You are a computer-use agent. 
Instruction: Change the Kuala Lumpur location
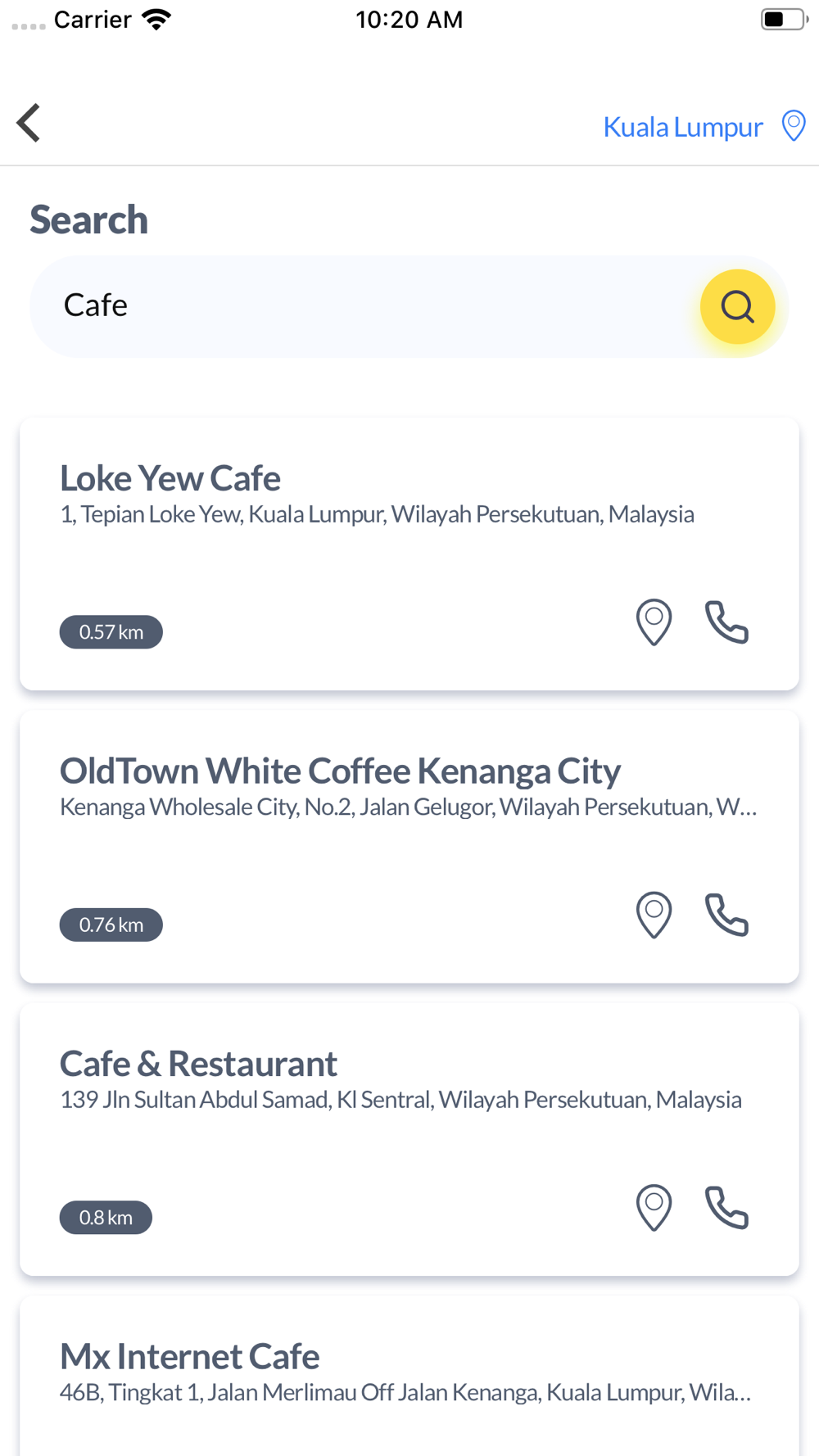(x=704, y=126)
